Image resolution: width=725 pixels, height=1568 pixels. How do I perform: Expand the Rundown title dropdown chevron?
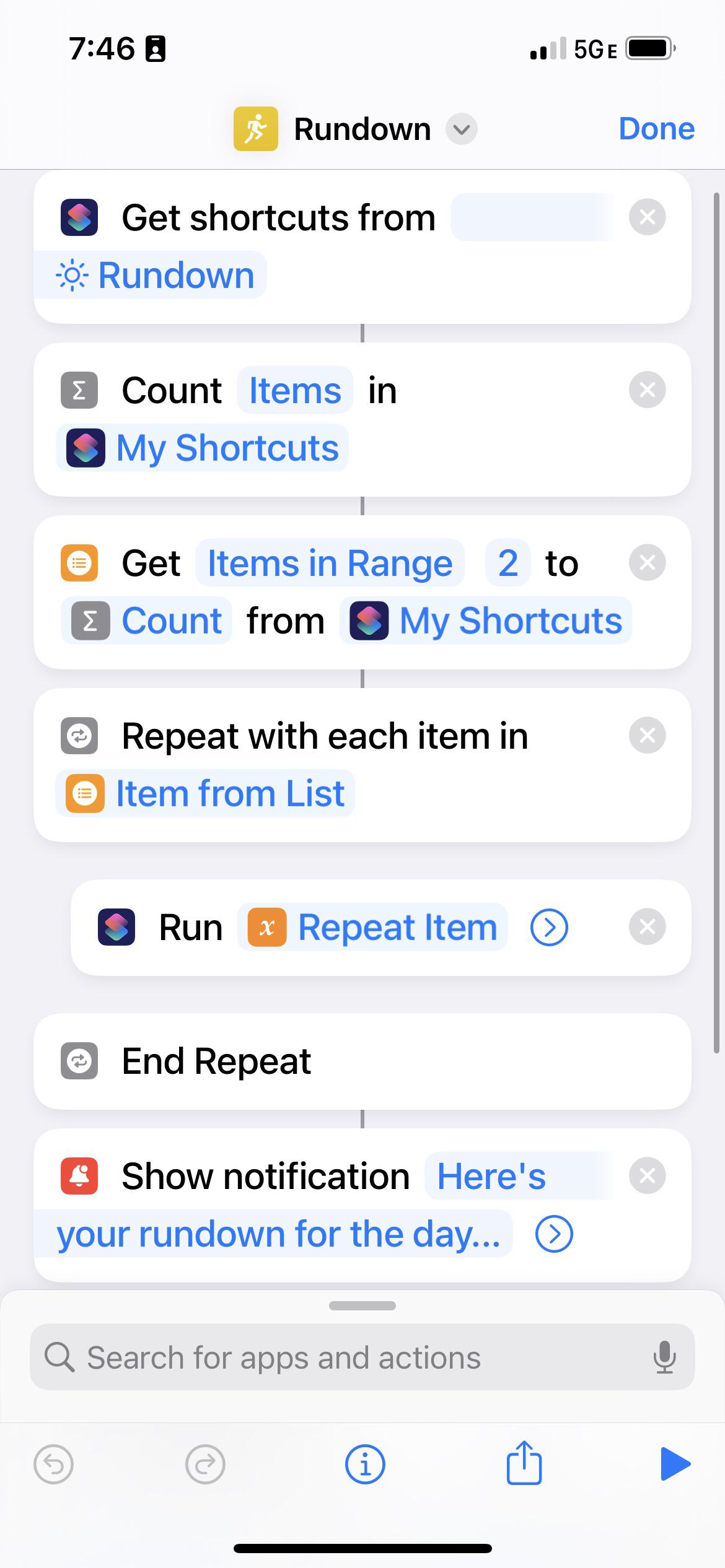click(462, 129)
